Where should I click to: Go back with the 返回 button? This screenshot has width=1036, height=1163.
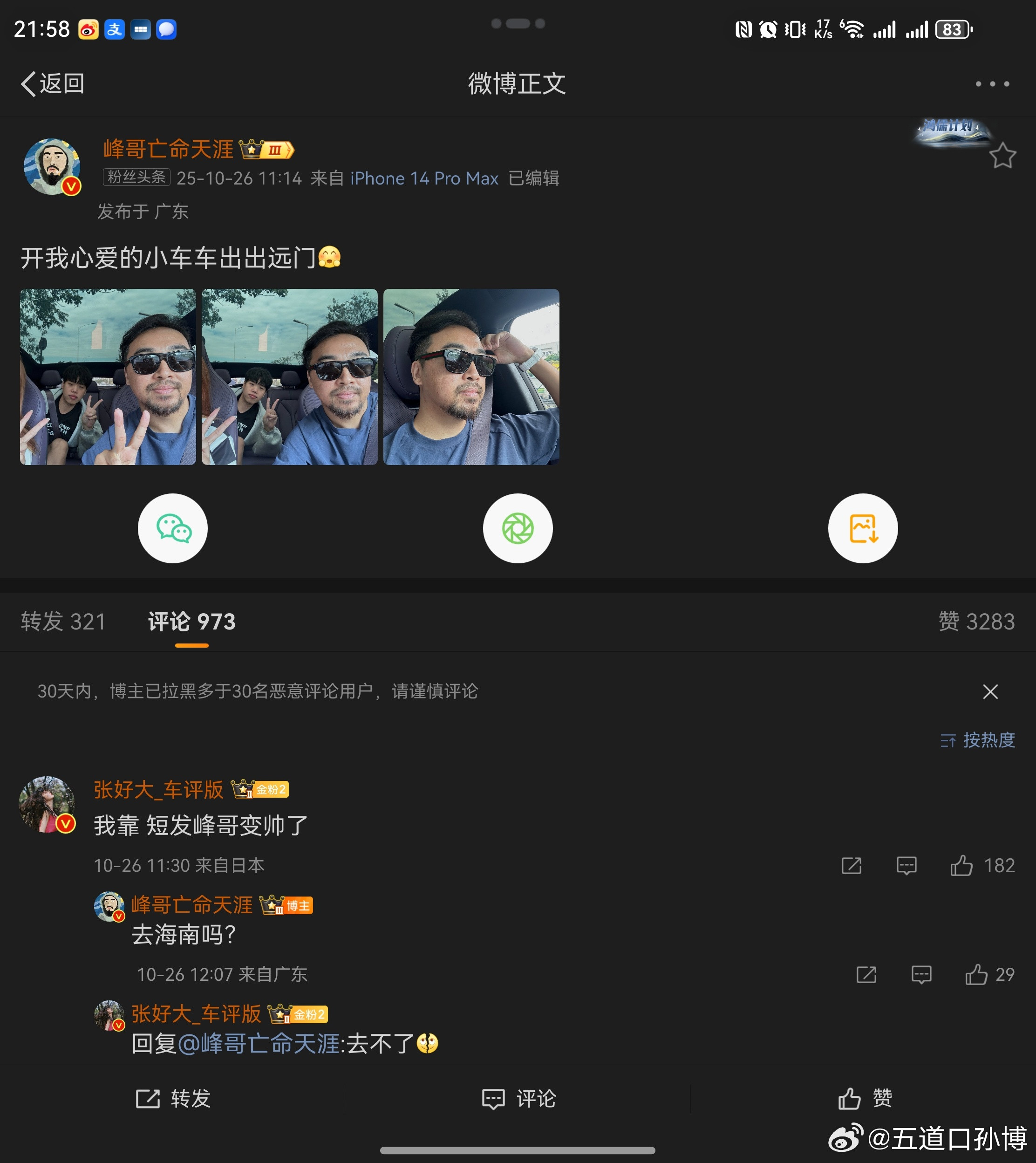(x=53, y=84)
